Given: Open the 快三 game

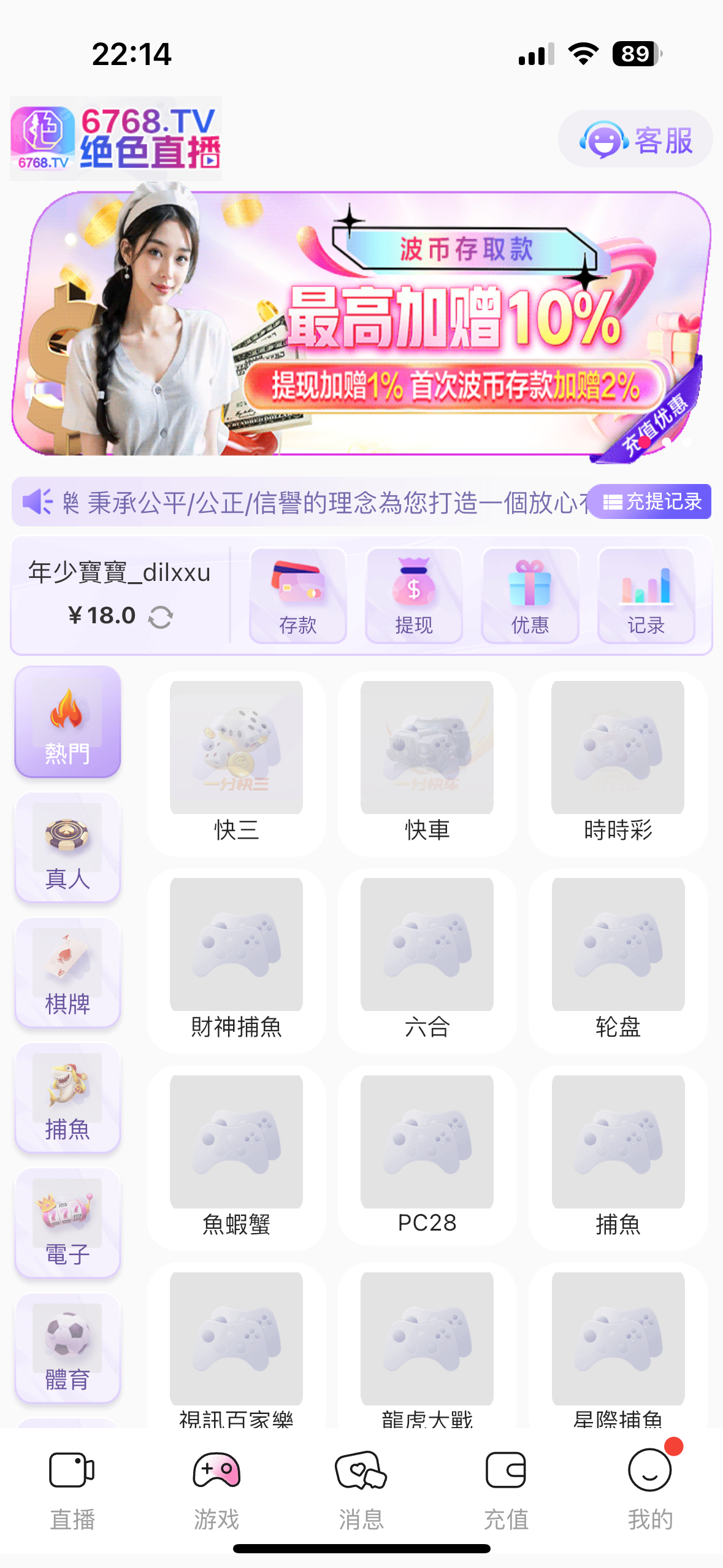Looking at the screenshot, I should (x=236, y=764).
